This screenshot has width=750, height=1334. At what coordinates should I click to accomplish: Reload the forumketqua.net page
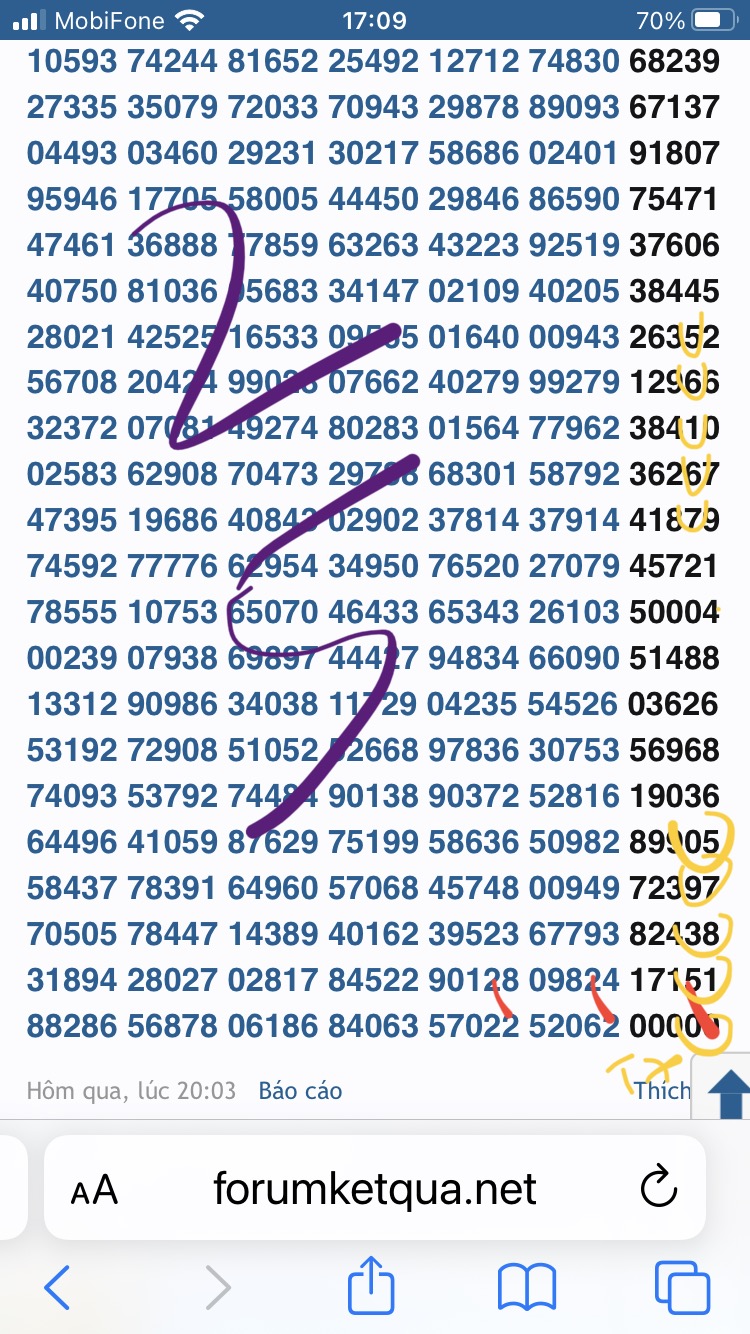click(657, 1189)
